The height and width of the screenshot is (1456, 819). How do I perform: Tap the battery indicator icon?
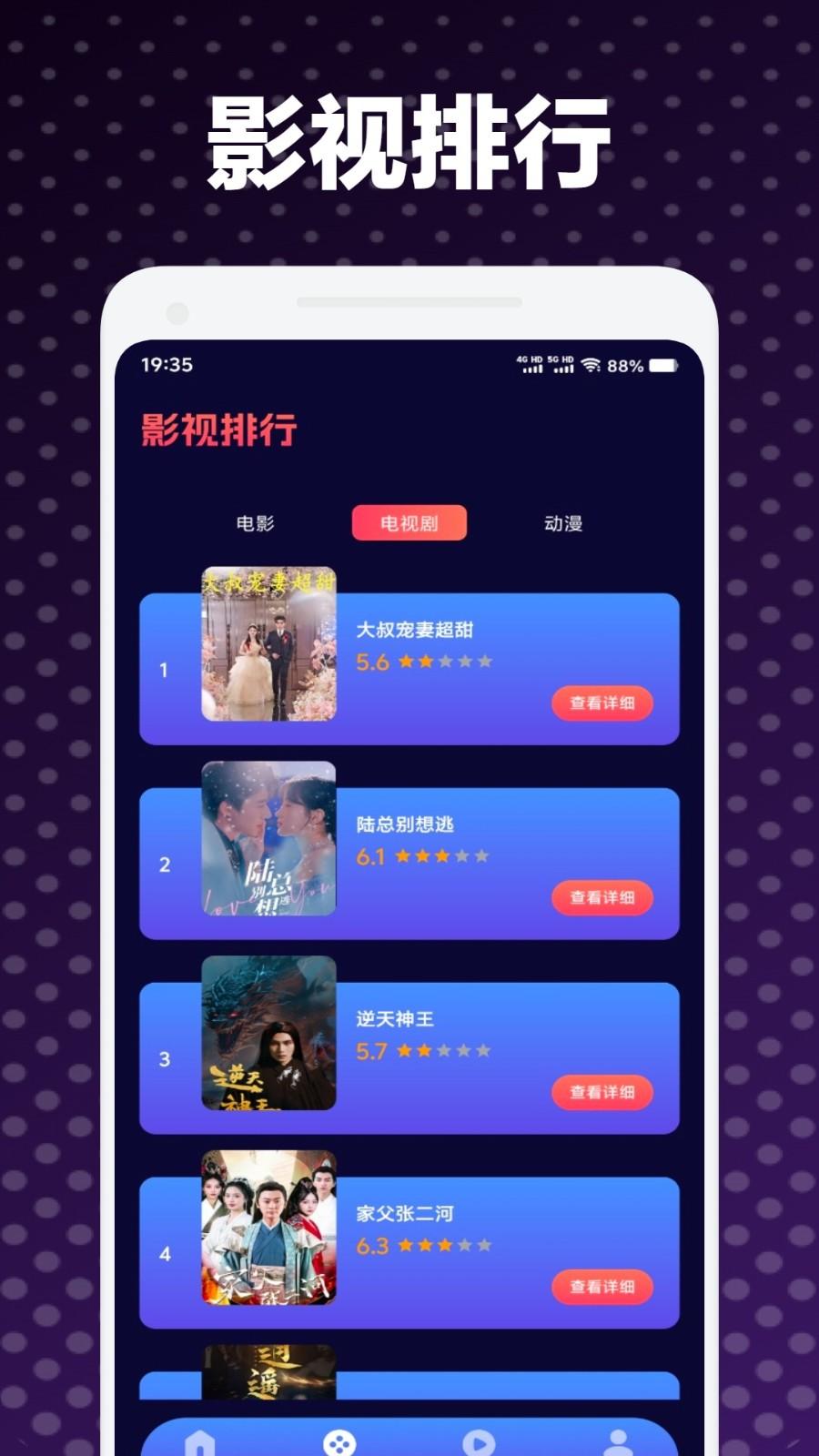[x=667, y=364]
